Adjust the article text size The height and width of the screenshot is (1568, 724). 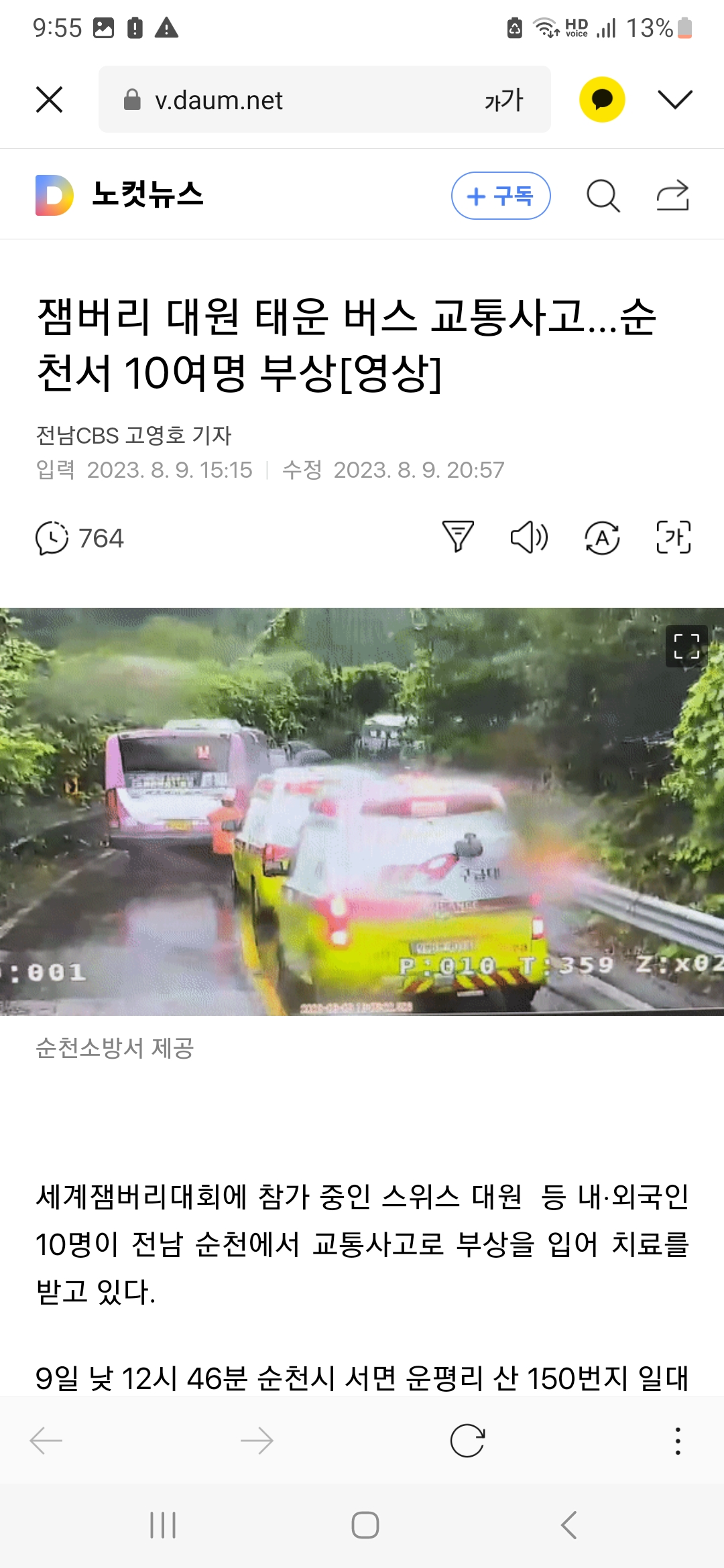(x=673, y=537)
